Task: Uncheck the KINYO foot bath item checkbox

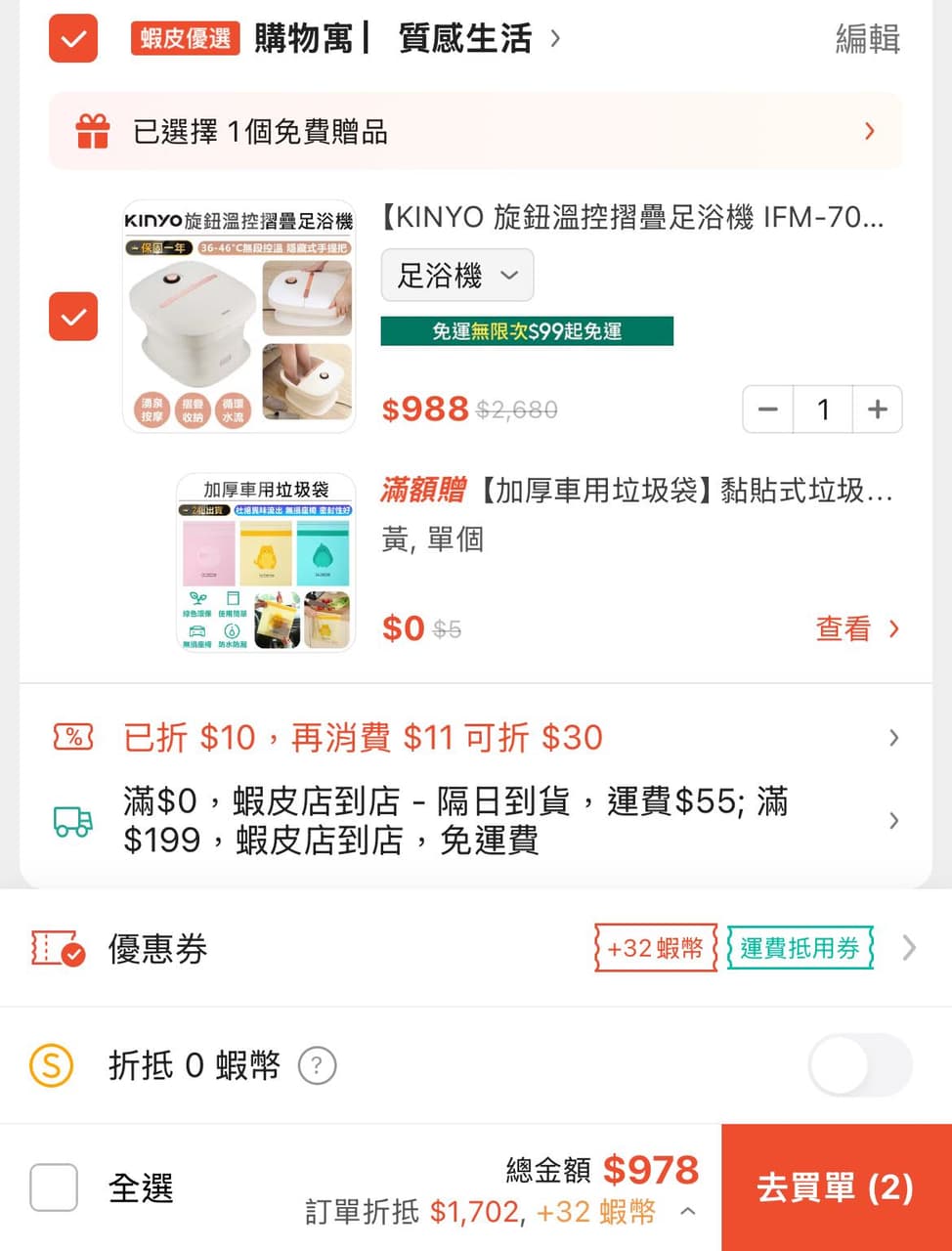Action: (x=72, y=317)
